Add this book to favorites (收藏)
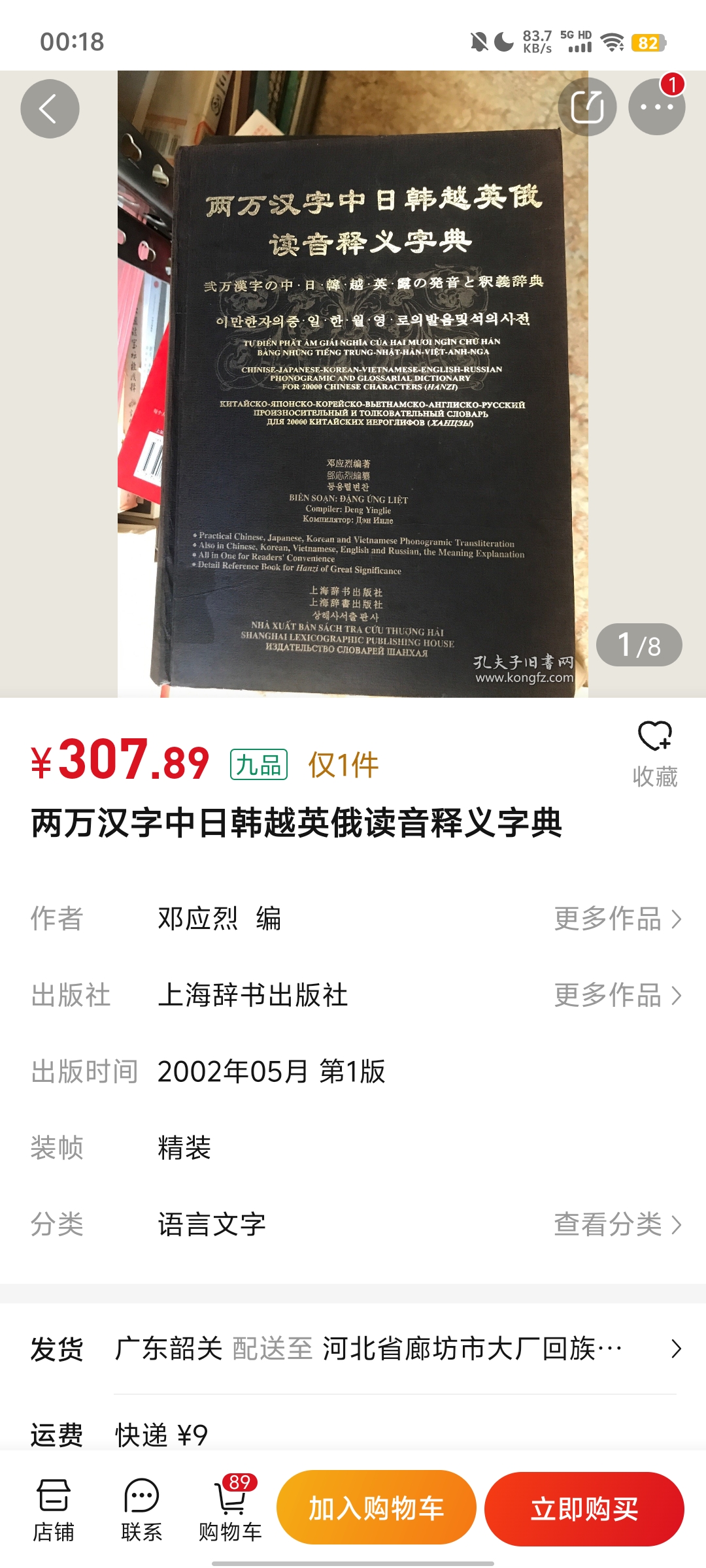The width and height of the screenshot is (706, 1568). (655, 753)
